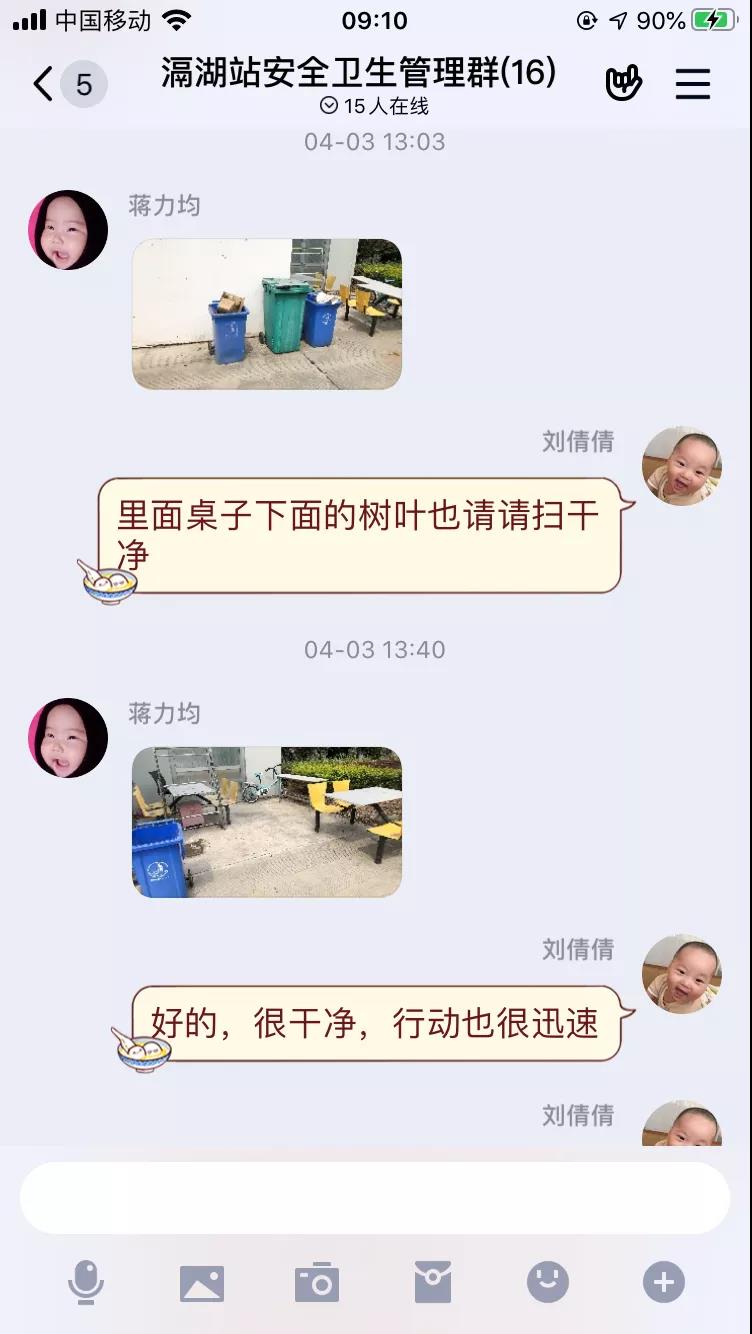Show the 15人在线 online members

(x=374, y=106)
